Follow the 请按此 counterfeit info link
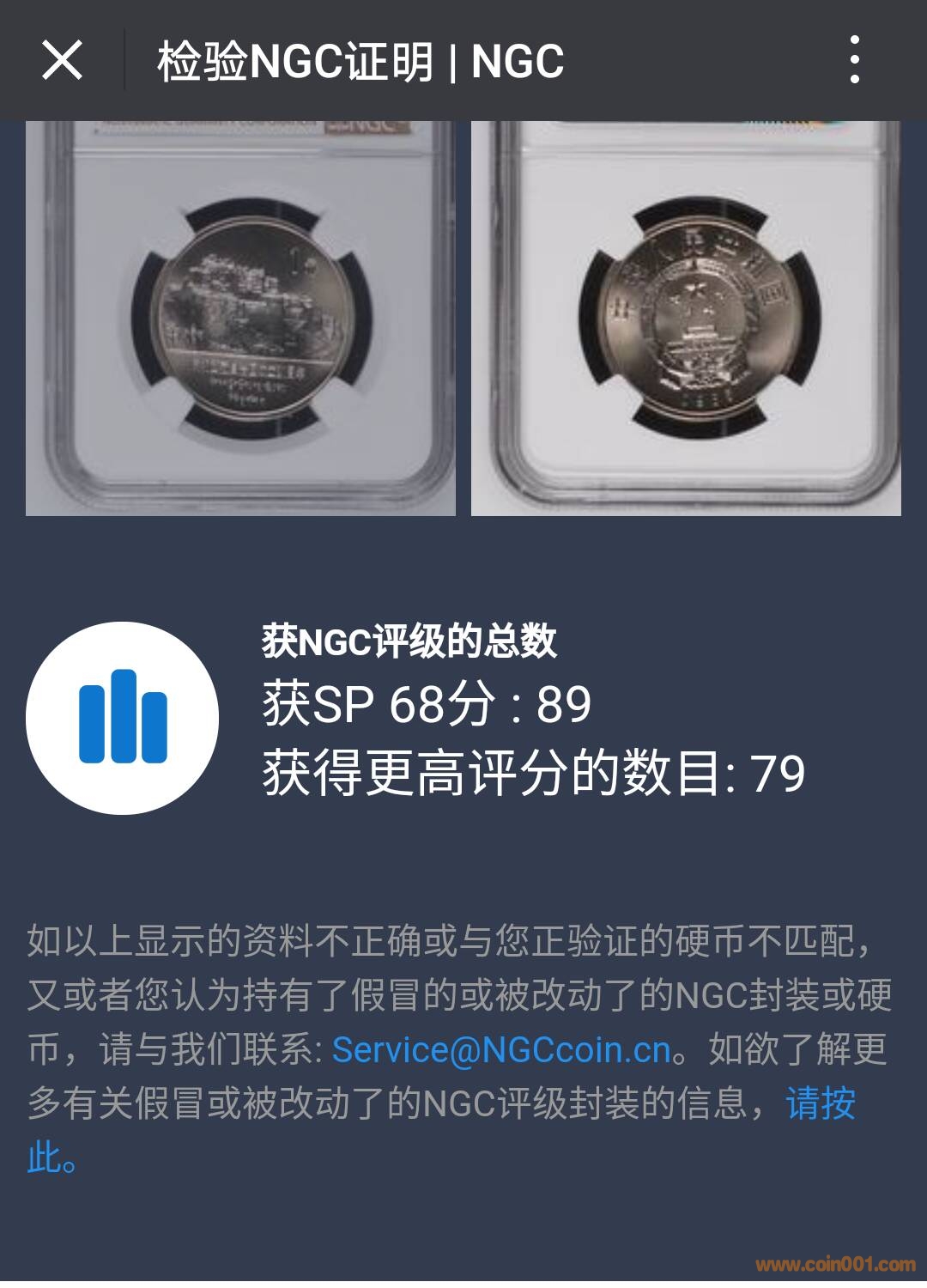This screenshot has width=927, height=1288. [820, 1104]
